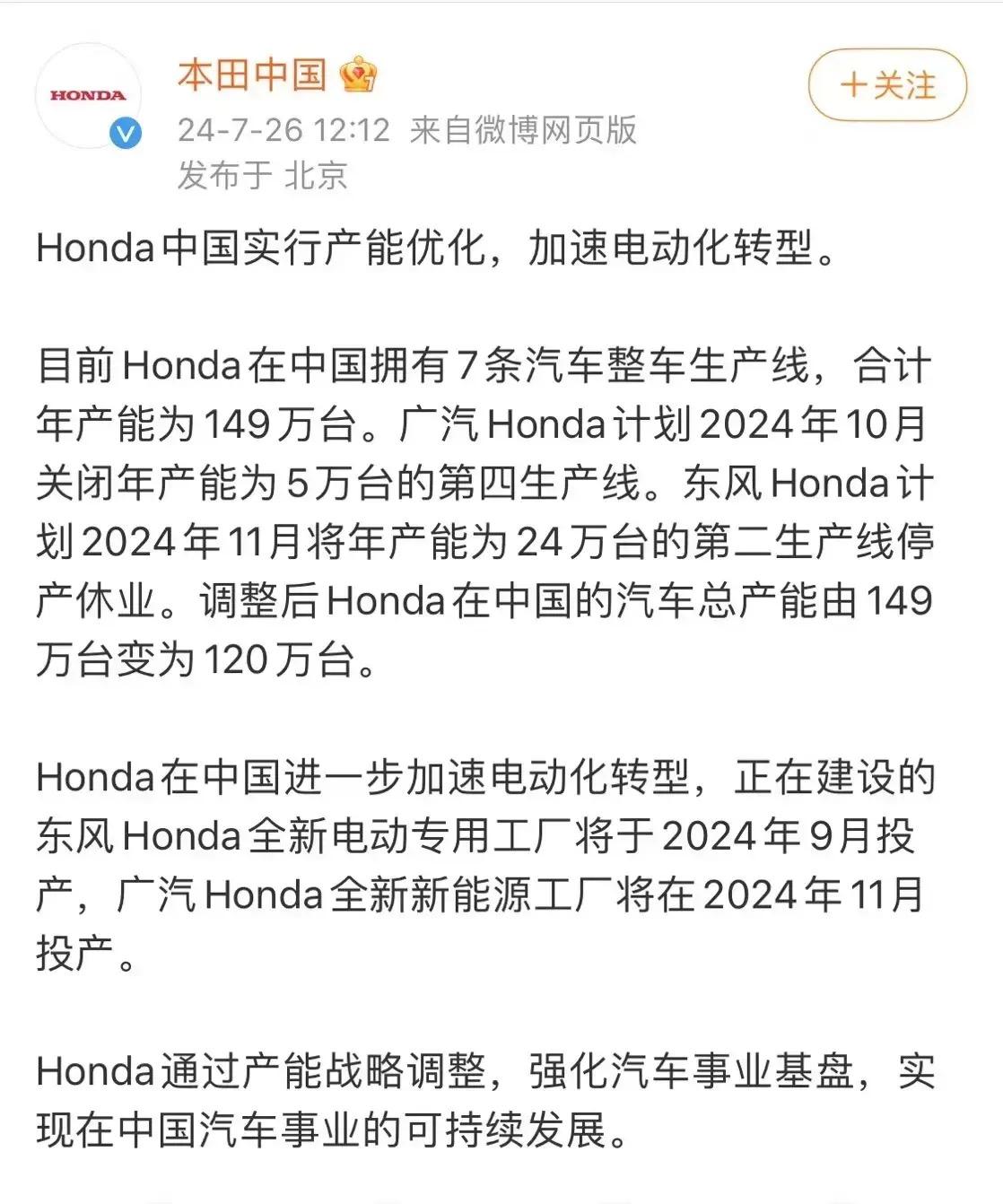Viewport: 1003px width, 1204px height.
Task: Open the Honda profile avatar
Action: click(88, 95)
